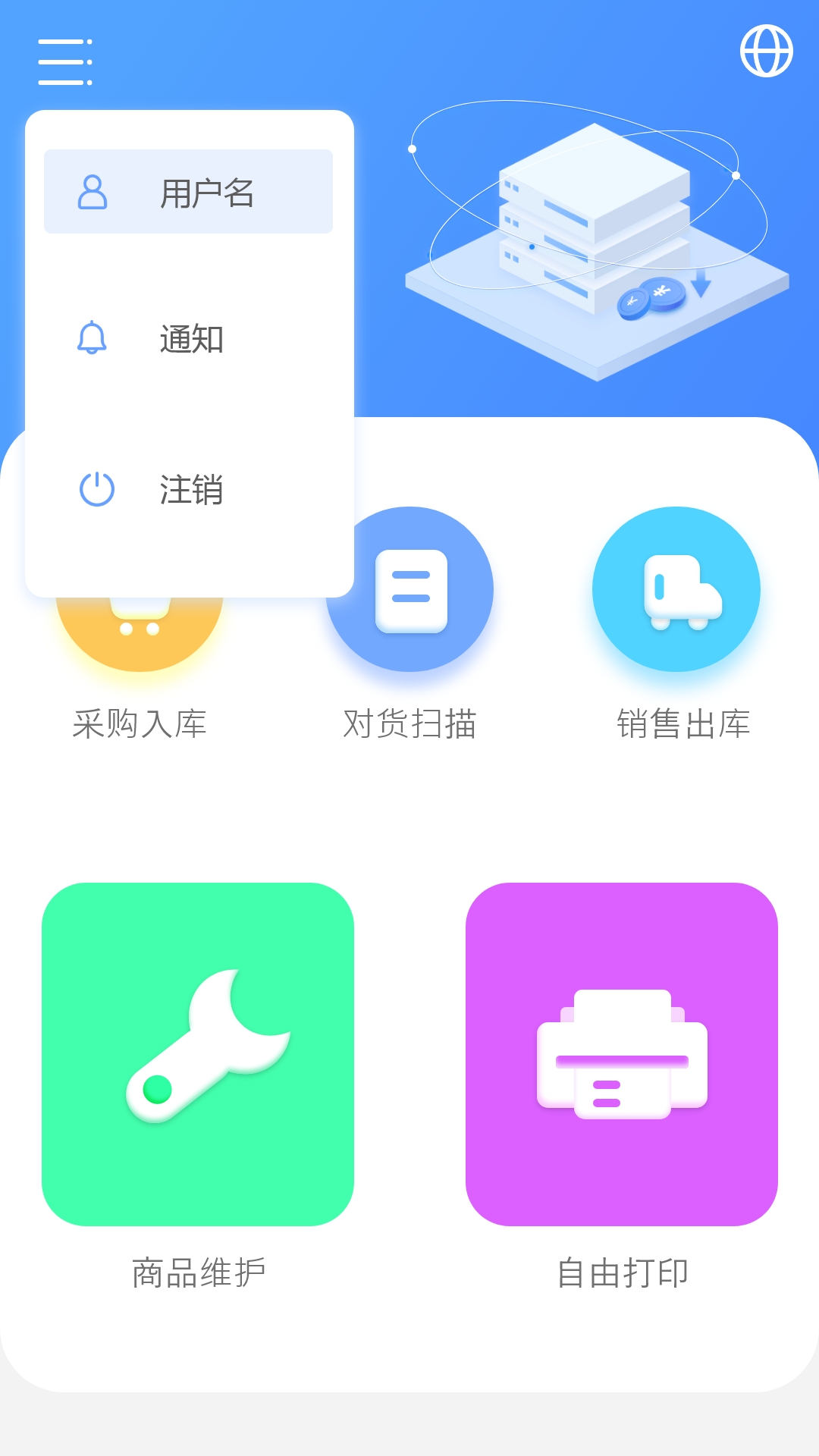The image size is (819, 1456).
Task: Choose 注销 to log out
Action: [188, 489]
